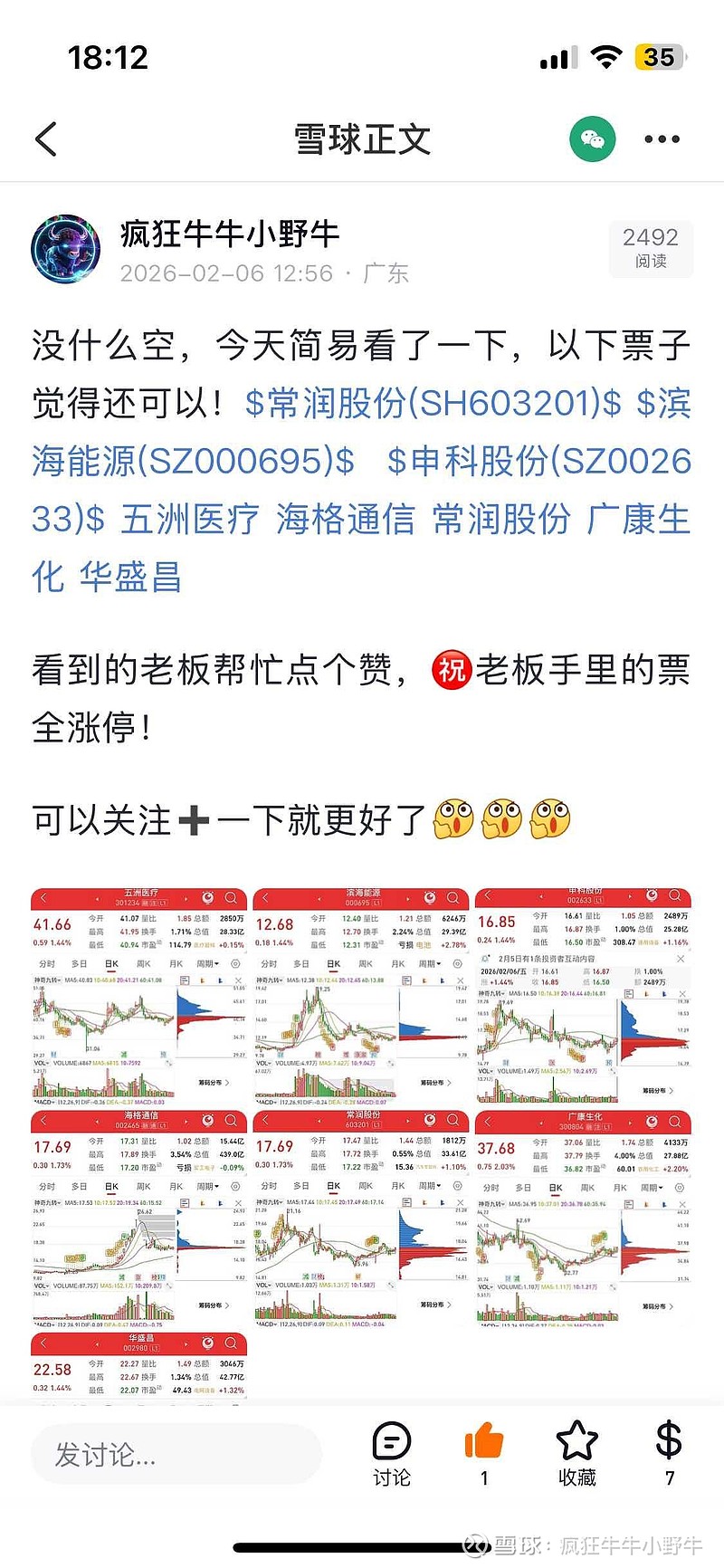
Task: Open the MACD indicator dropdown on the 常润股份 chart
Action: pyautogui.click(x=264, y=1323)
